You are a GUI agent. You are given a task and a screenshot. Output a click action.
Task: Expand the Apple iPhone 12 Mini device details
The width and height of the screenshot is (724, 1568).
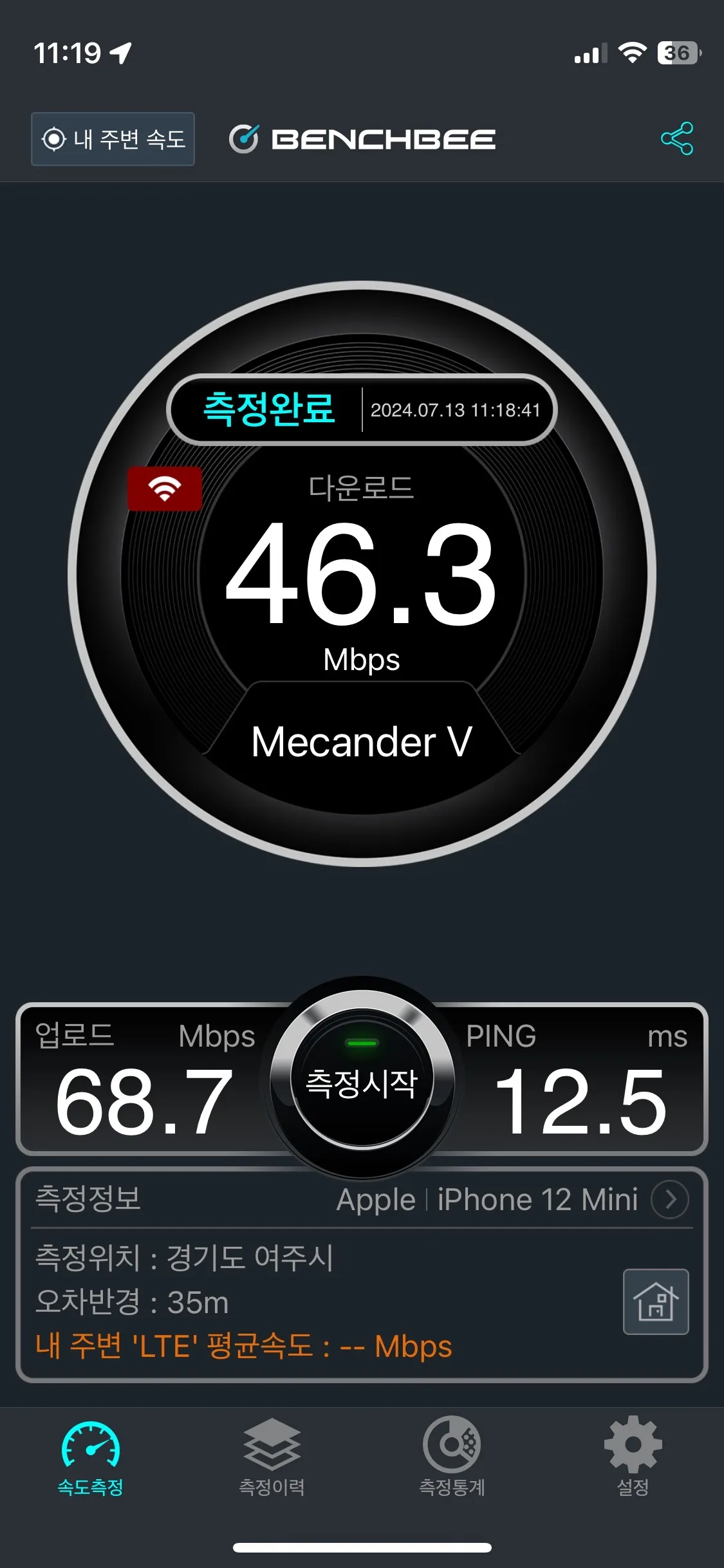(x=669, y=1199)
